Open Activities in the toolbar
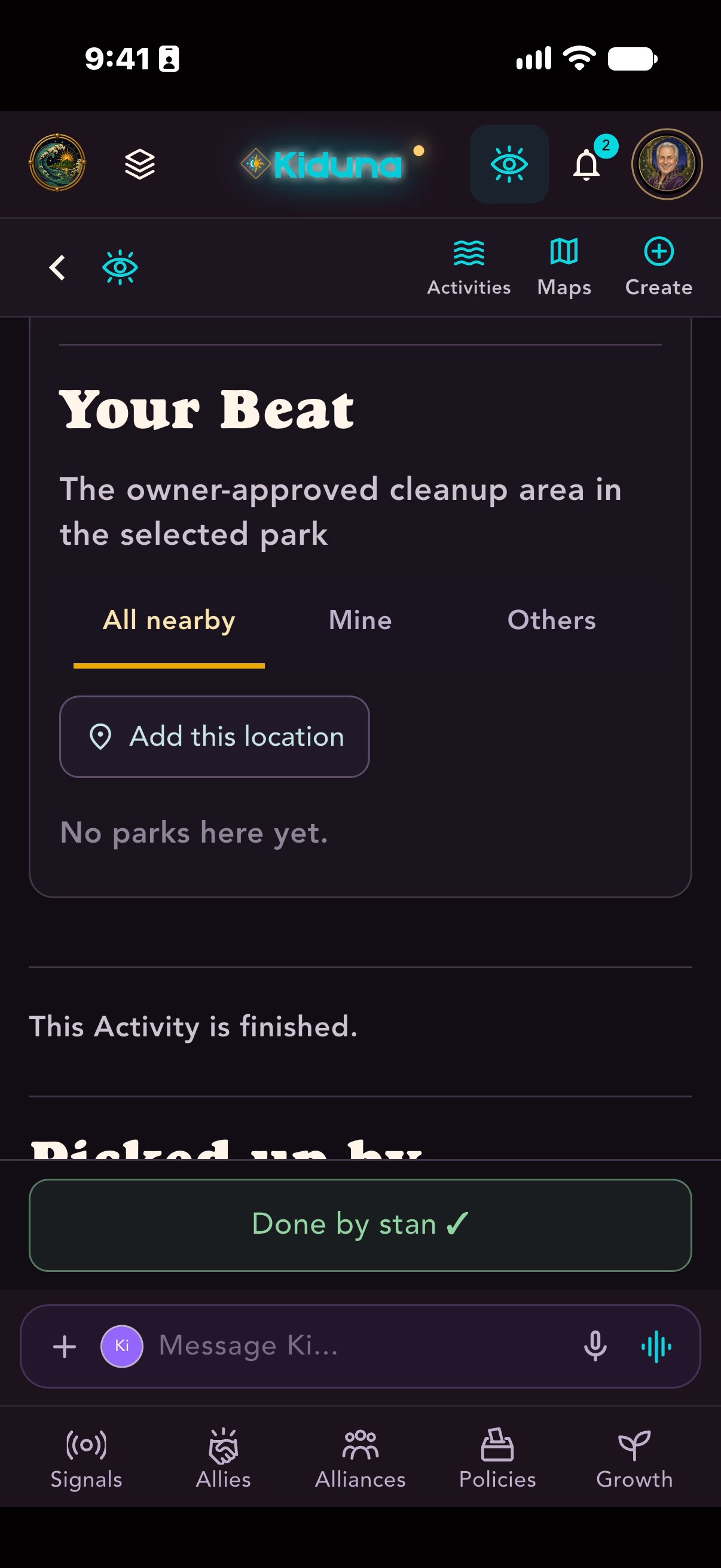 click(469, 267)
